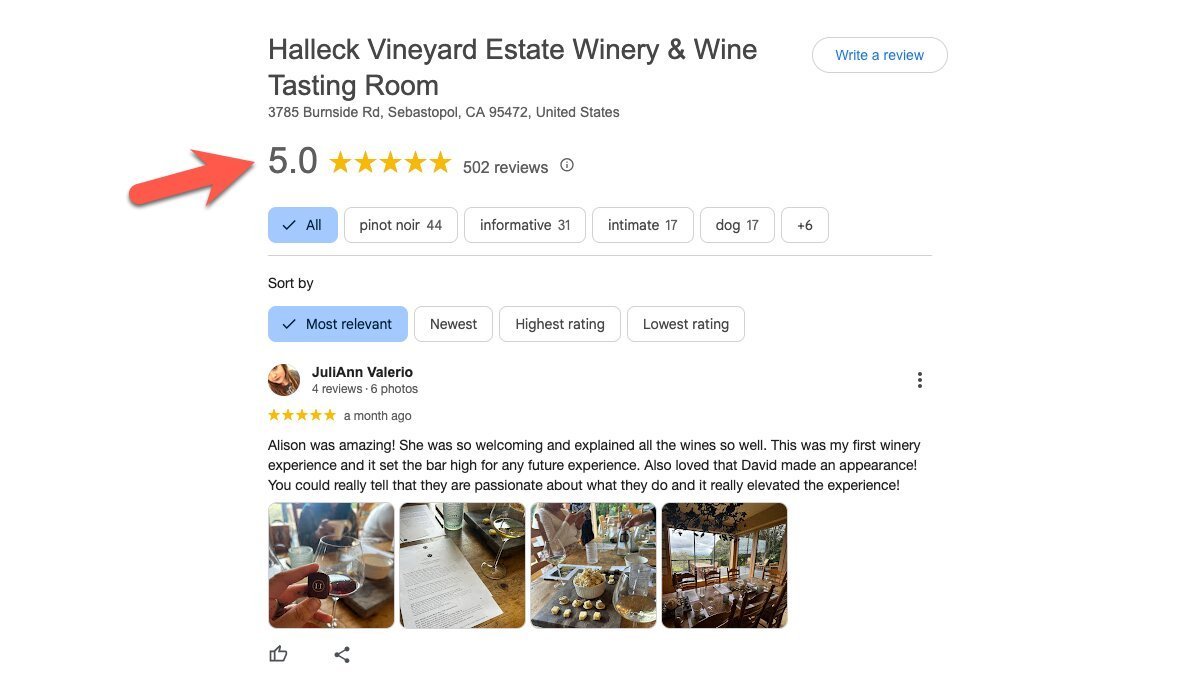Viewport: 1193px width, 683px height.
Task: Tap the Write a review button
Action: 879,55
